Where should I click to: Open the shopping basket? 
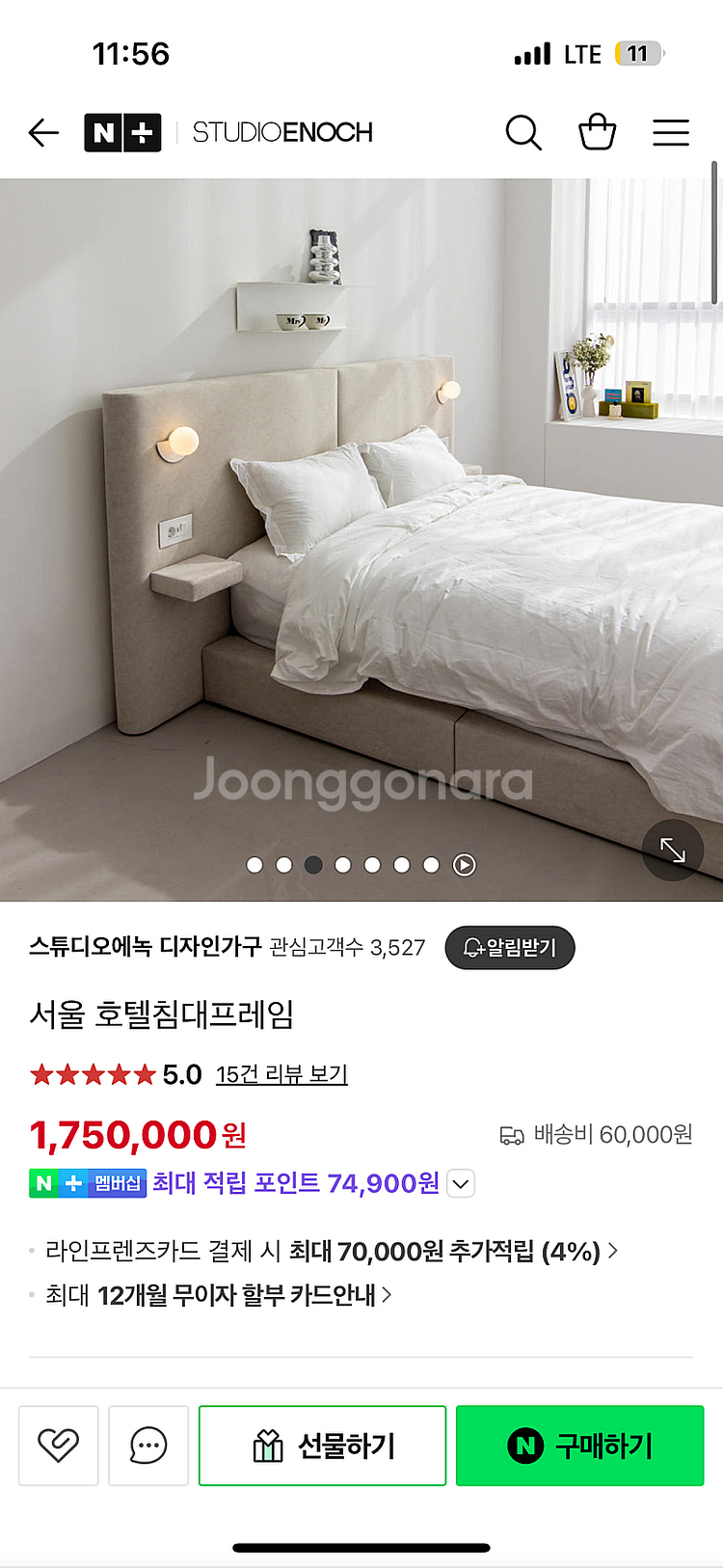coord(597,132)
